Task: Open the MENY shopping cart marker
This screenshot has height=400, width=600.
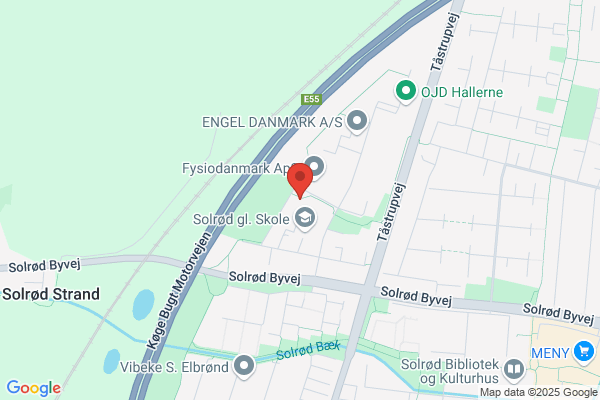Action: pos(584,352)
